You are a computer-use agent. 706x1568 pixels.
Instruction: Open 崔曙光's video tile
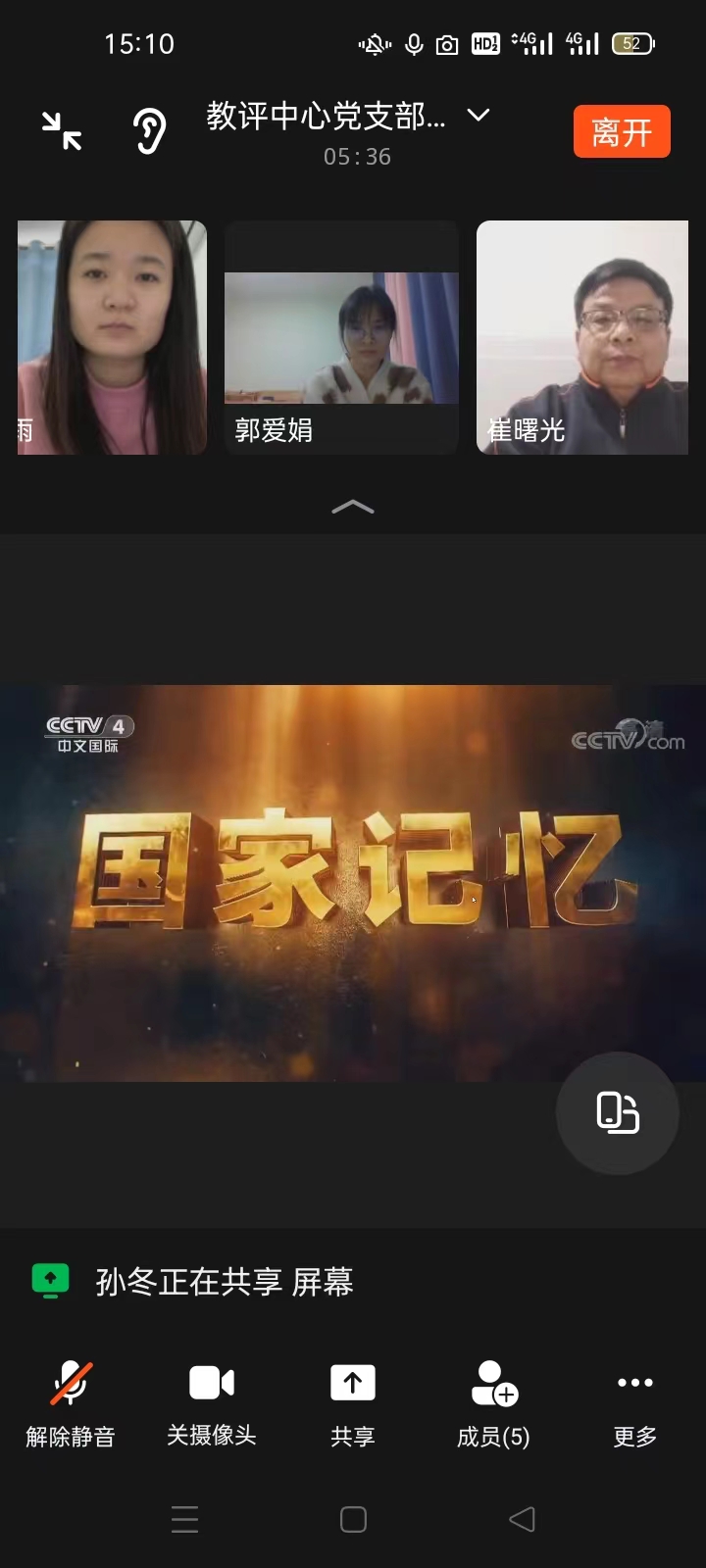tap(582, 338)
